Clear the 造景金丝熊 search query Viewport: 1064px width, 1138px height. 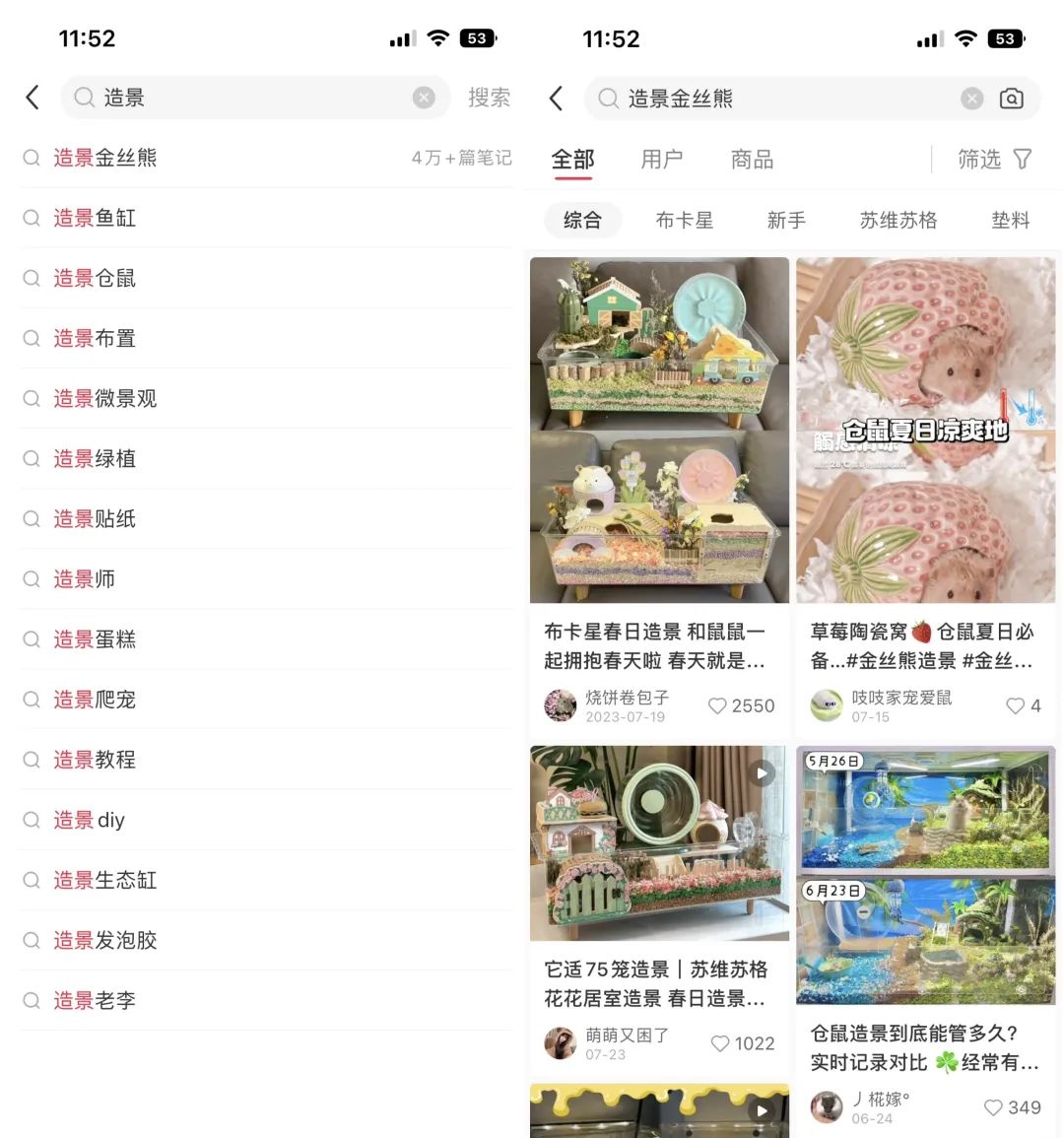coord(971,99)
